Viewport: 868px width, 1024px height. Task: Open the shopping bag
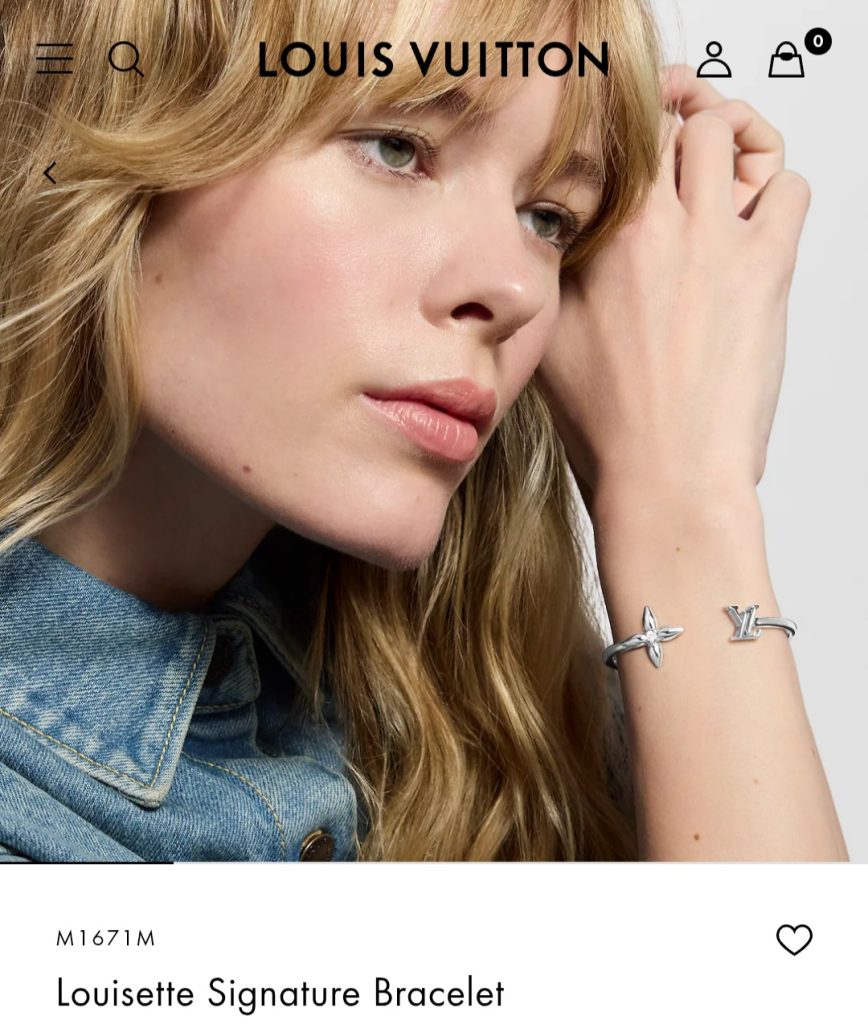(x=787, y=60)
